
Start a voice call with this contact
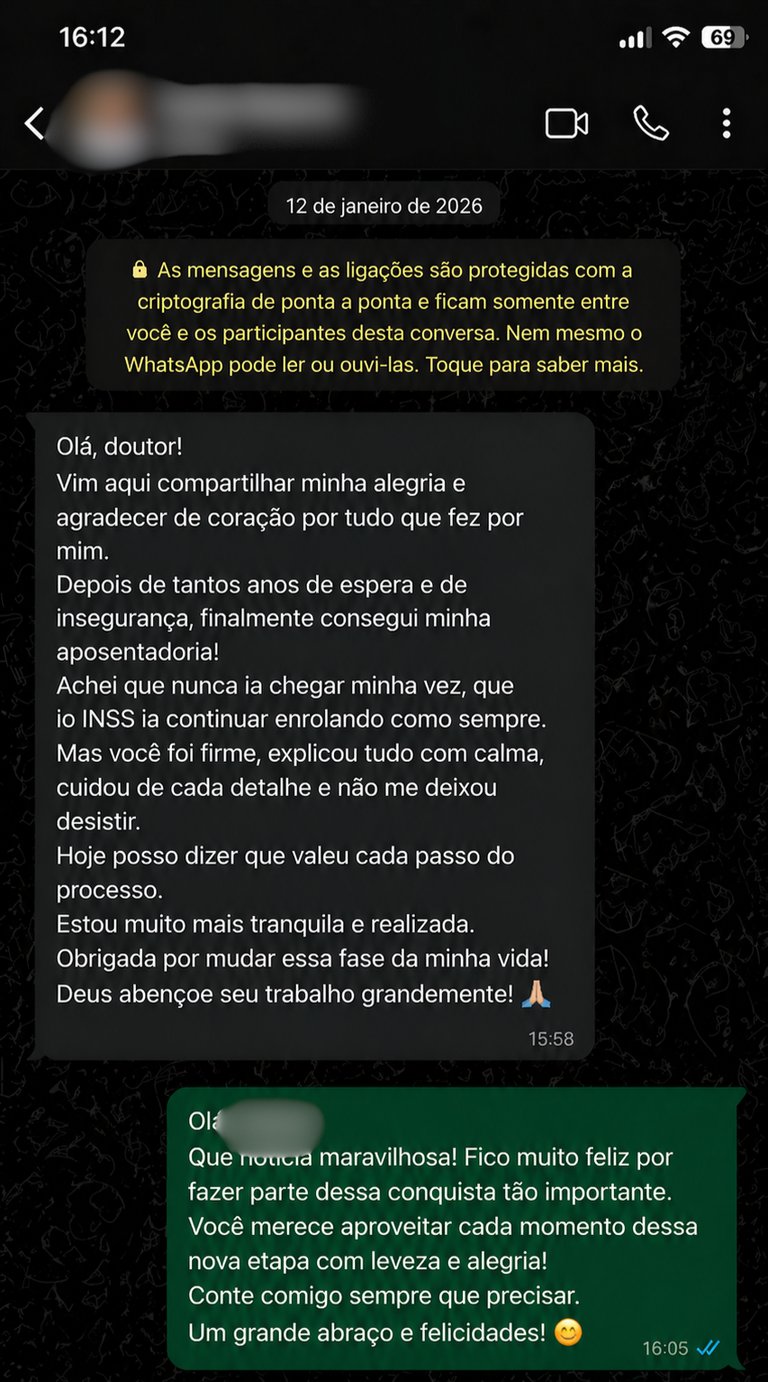pos(650,124)
